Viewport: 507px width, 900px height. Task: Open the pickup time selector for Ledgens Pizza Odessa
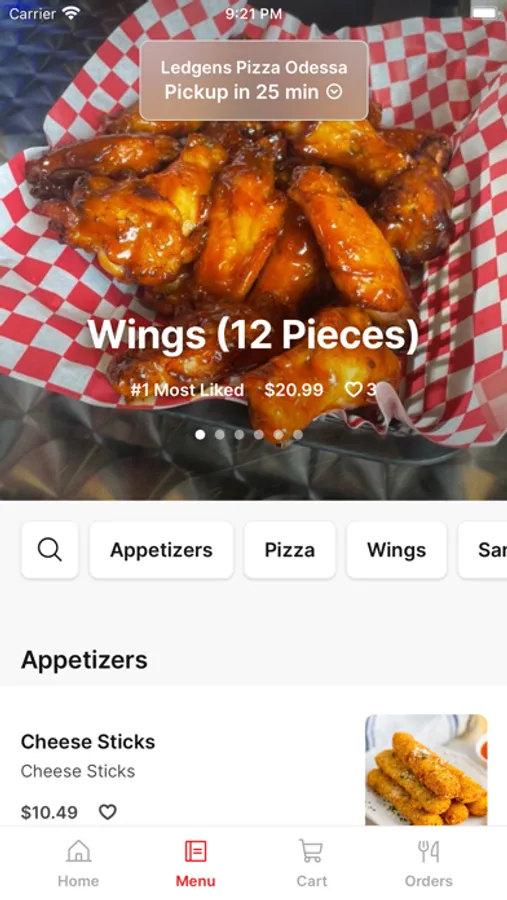point(254,80)
